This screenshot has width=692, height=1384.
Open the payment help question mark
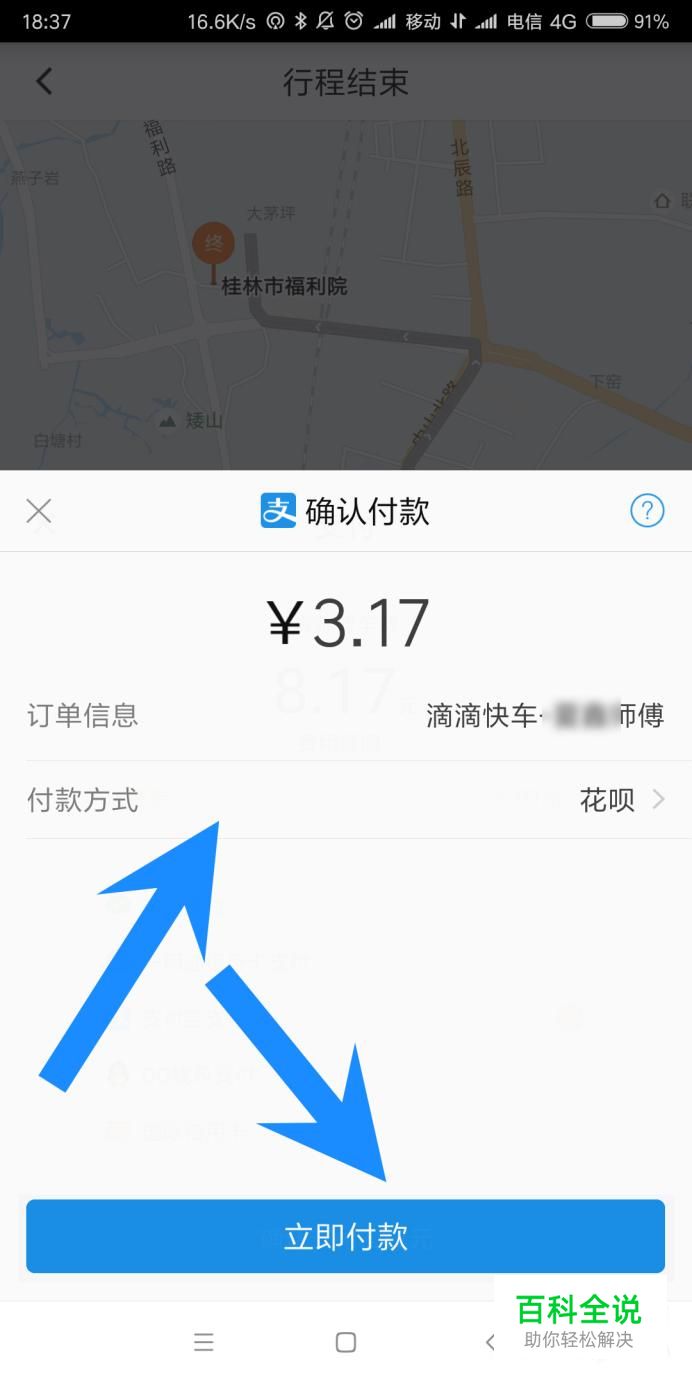point(647,511)
